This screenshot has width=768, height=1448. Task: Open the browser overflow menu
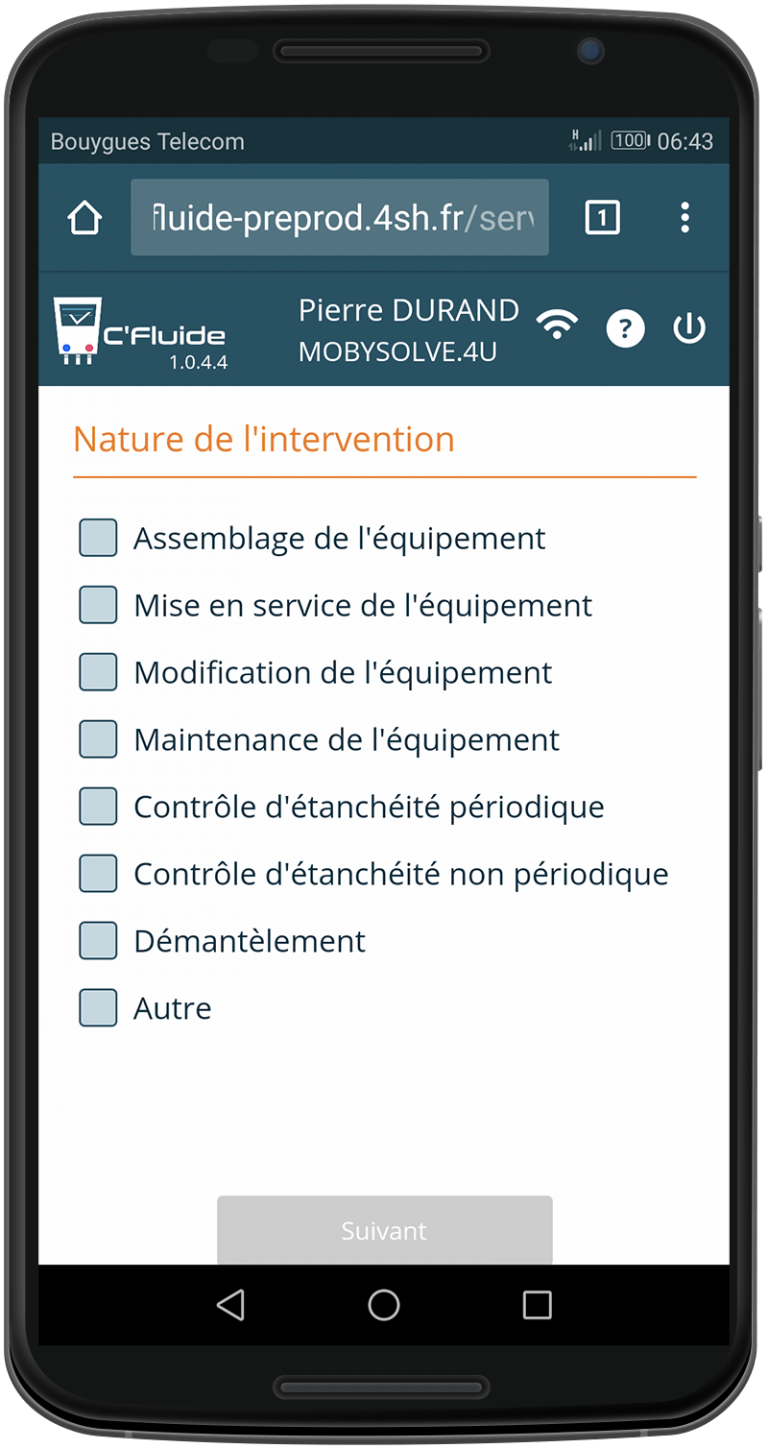point(685,217)
